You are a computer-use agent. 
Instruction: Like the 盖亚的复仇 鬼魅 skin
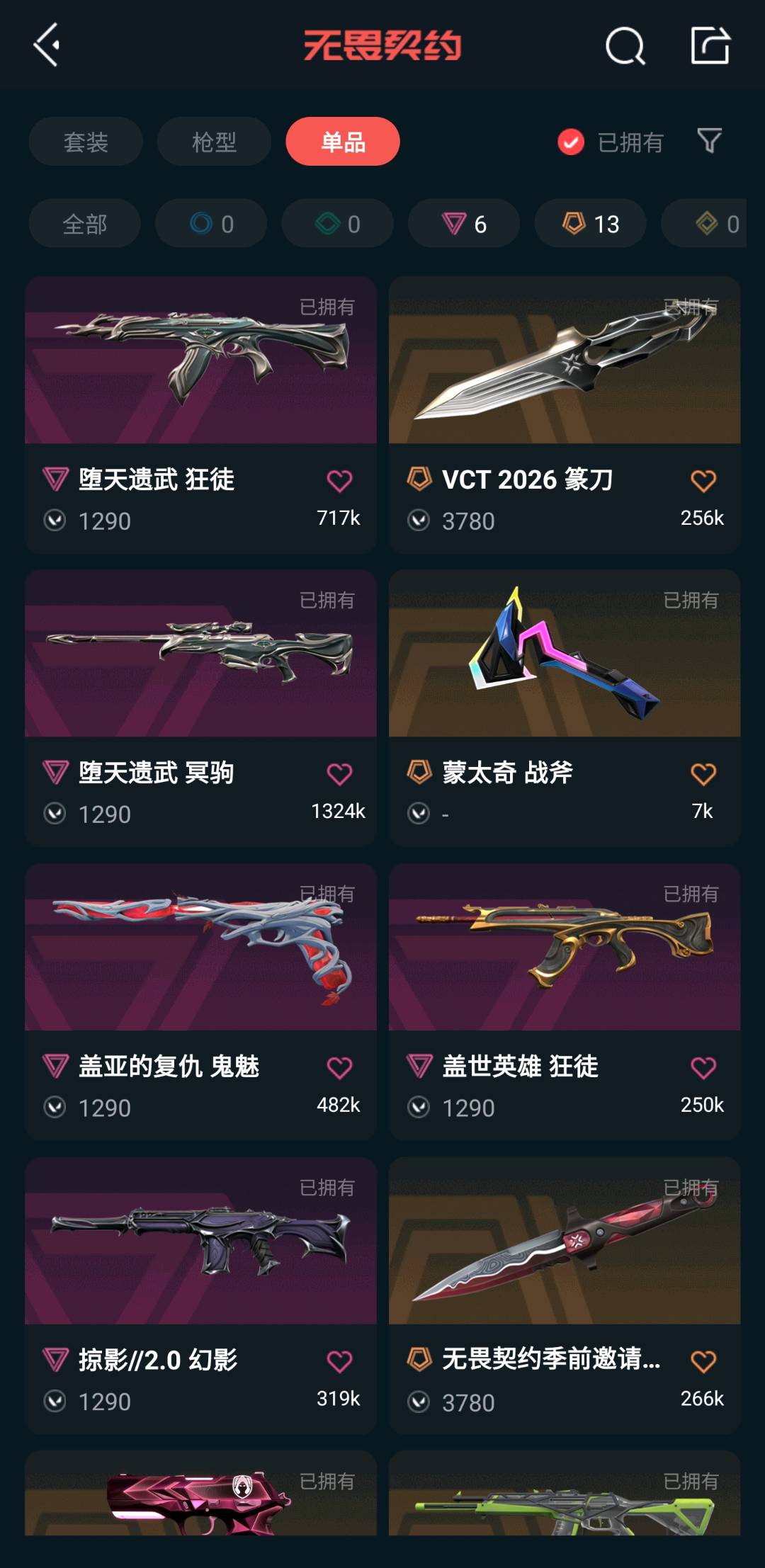coord(339,1067)
